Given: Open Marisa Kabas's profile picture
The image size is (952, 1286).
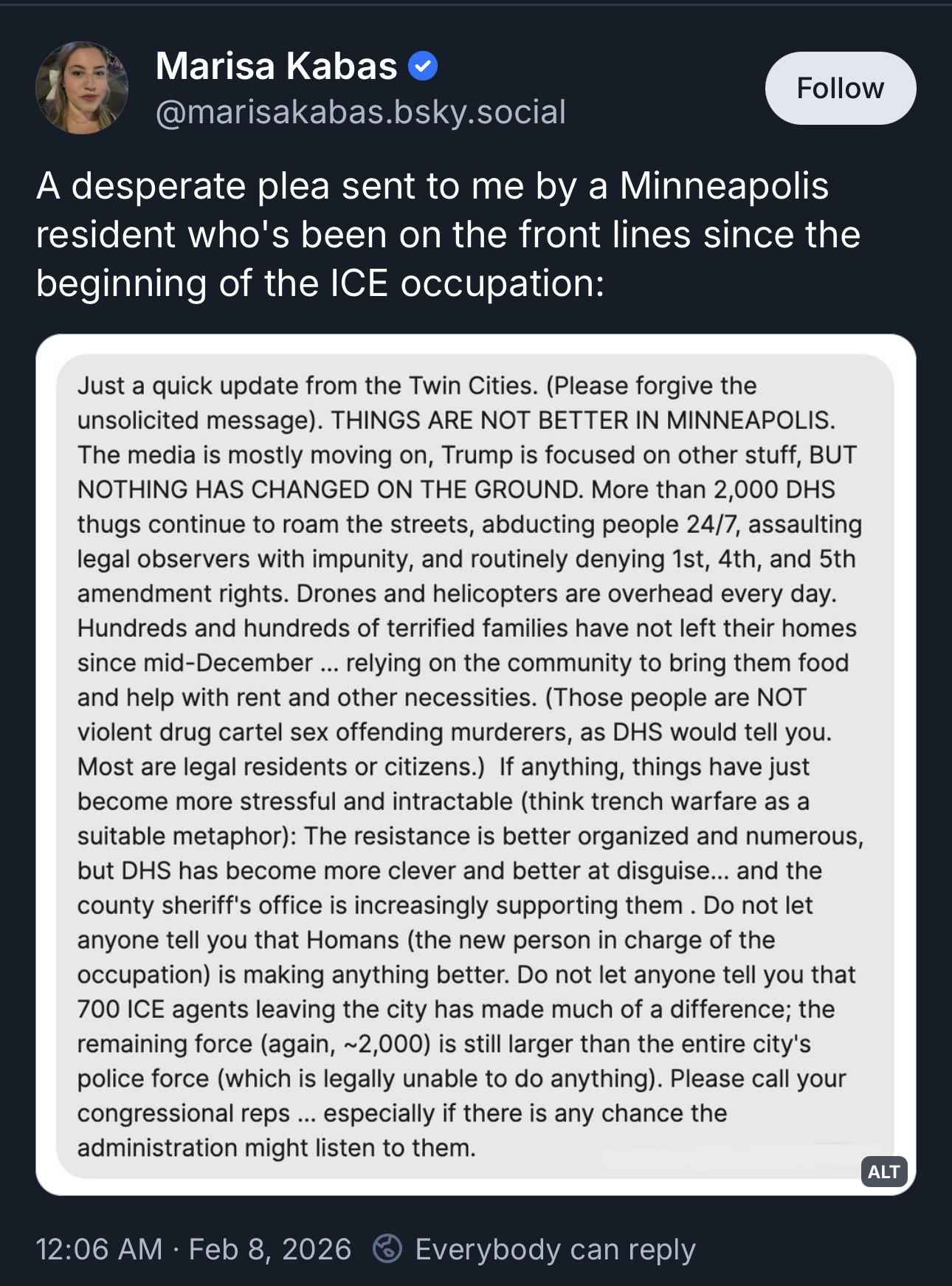Looking at the screenshot, I should tap(82, 88).
